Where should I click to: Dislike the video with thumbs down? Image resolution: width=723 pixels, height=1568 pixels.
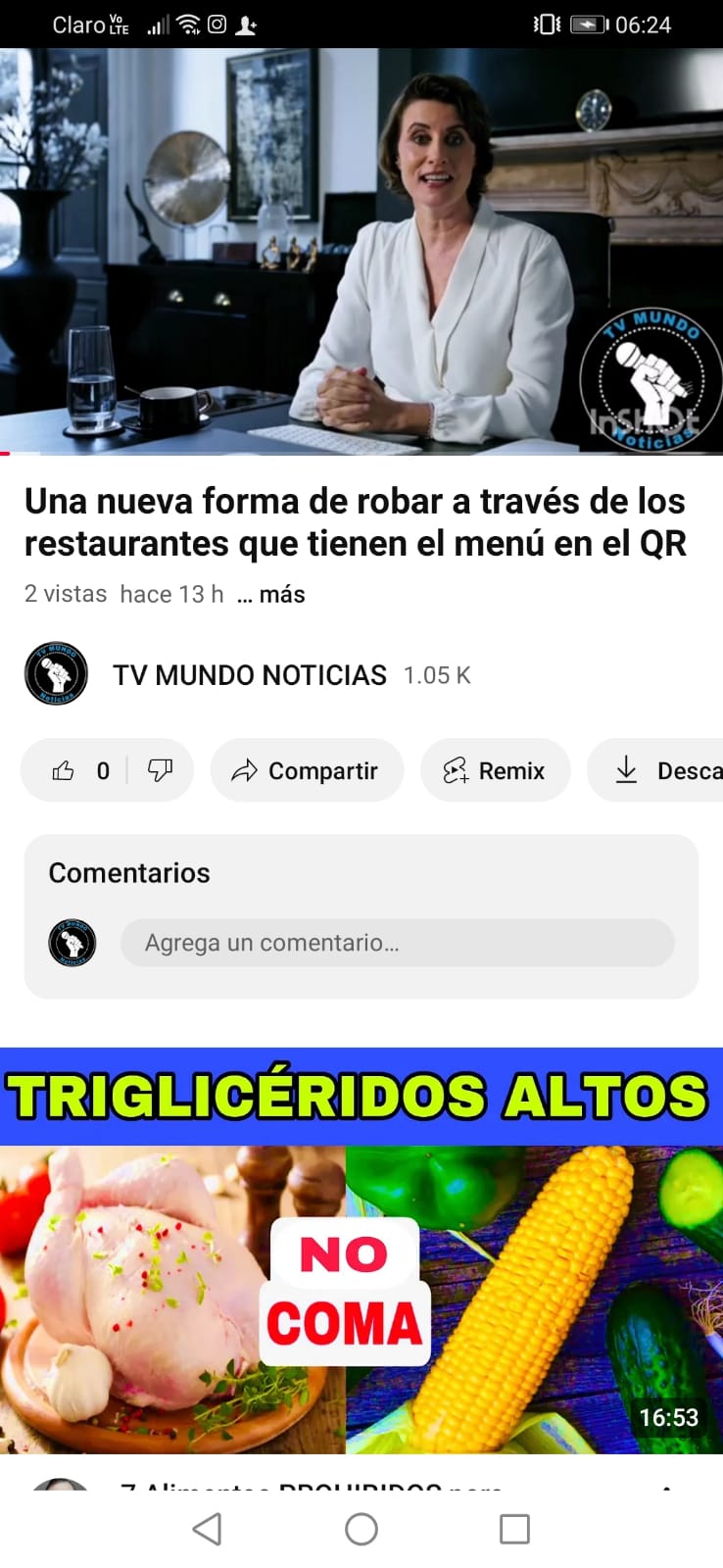tap(160, 771)
